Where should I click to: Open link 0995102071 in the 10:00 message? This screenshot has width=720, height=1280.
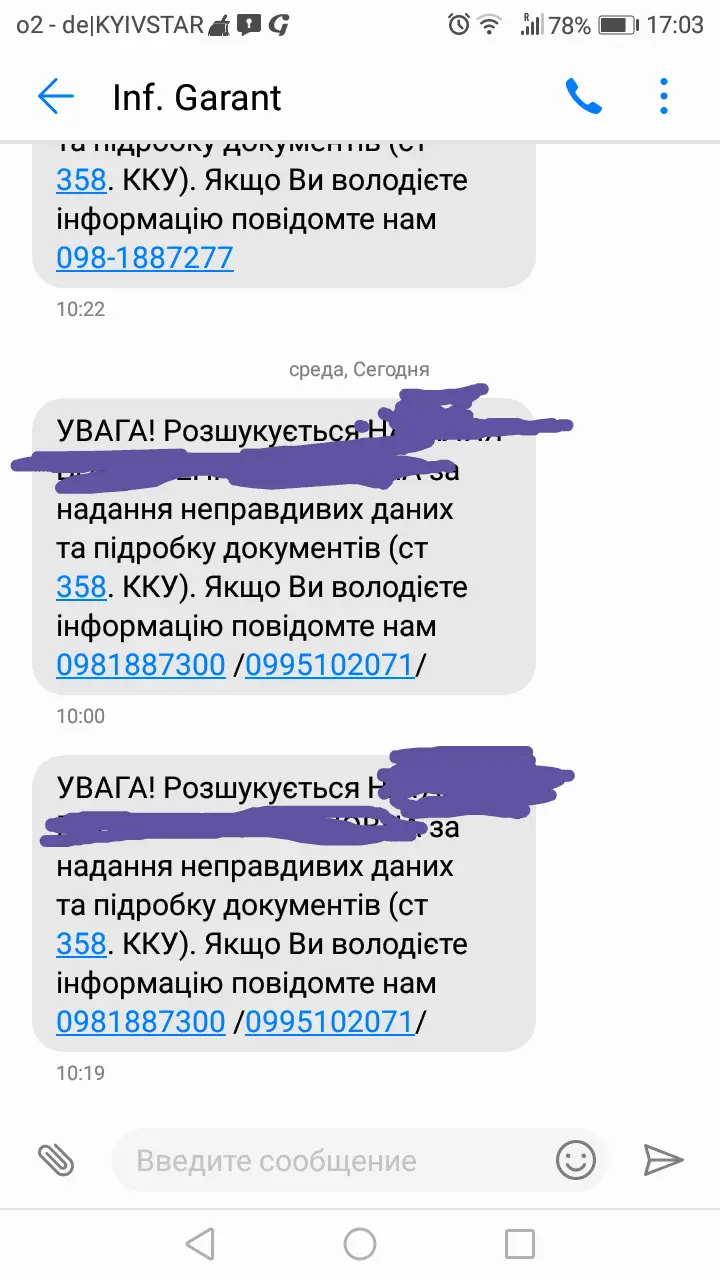tap(329, 665)
